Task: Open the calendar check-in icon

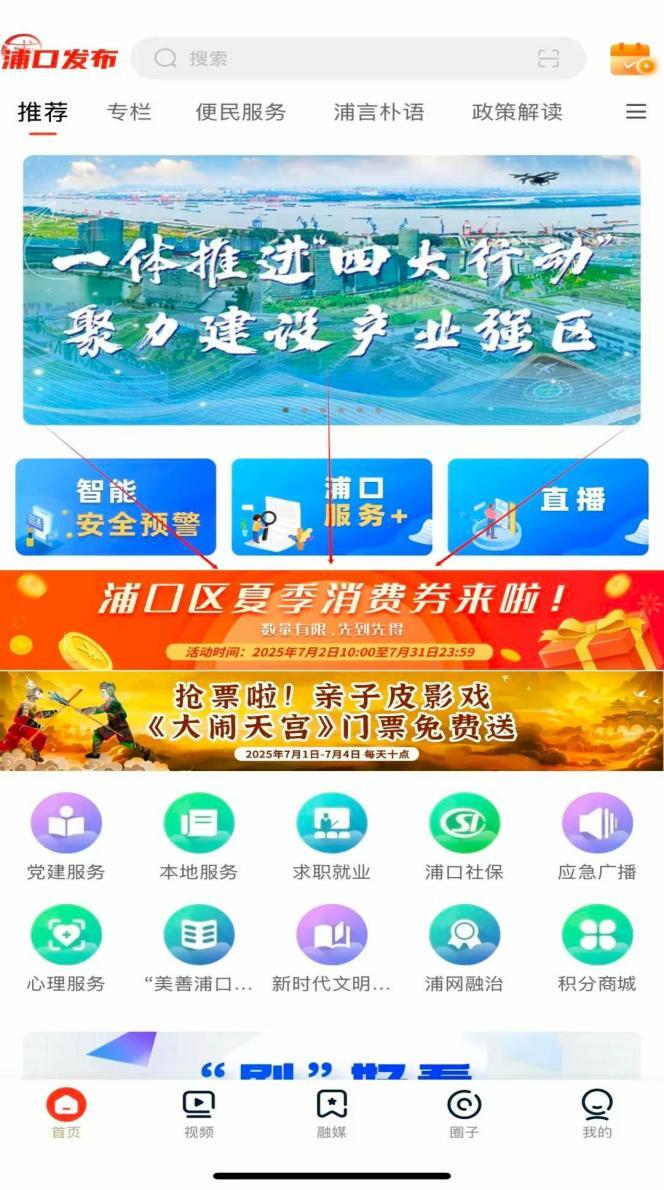Action: (x=632, y=59)
